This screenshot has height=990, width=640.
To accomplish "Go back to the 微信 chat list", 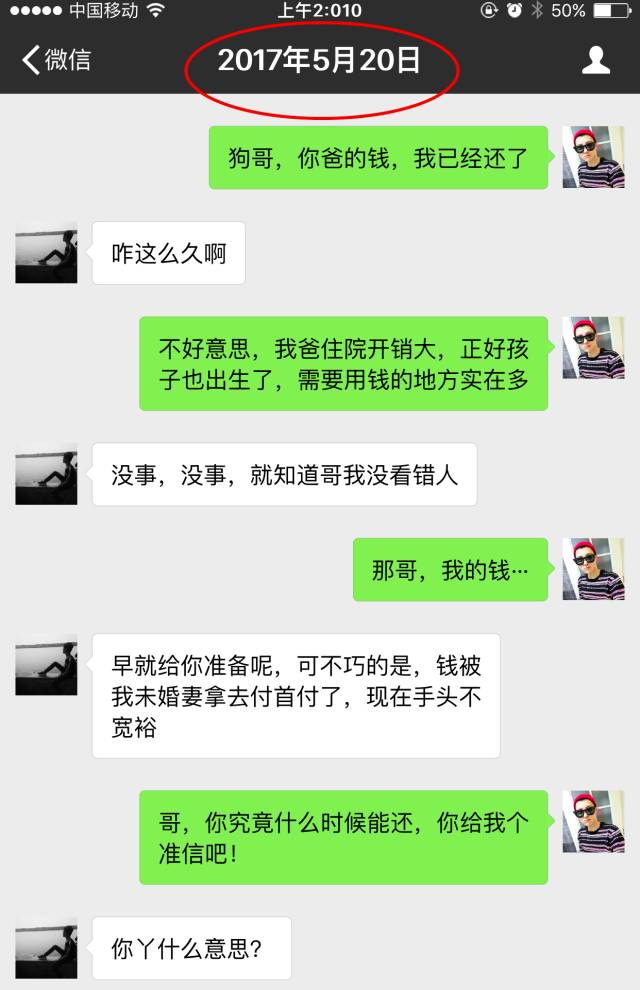I will [56, 60].
